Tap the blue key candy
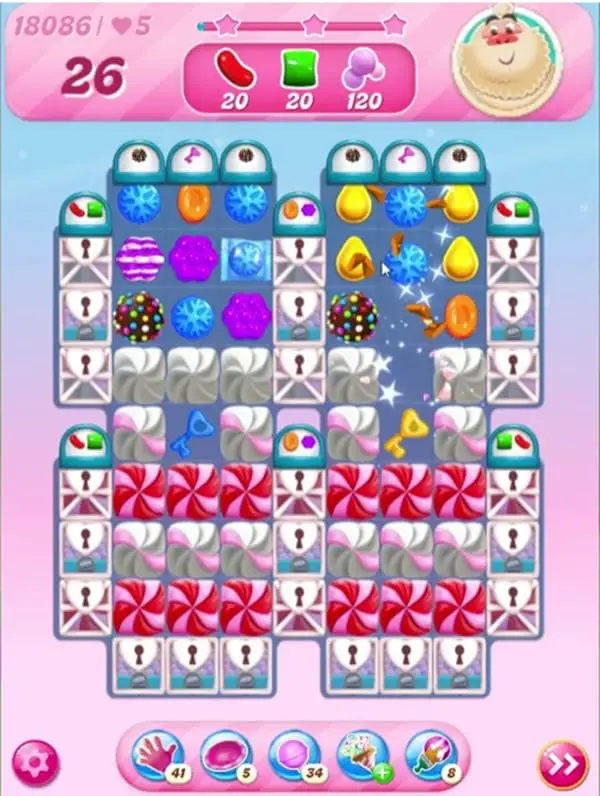Image resolution: width=600 pixels, height=796 pixels. (x=193, y=433)
